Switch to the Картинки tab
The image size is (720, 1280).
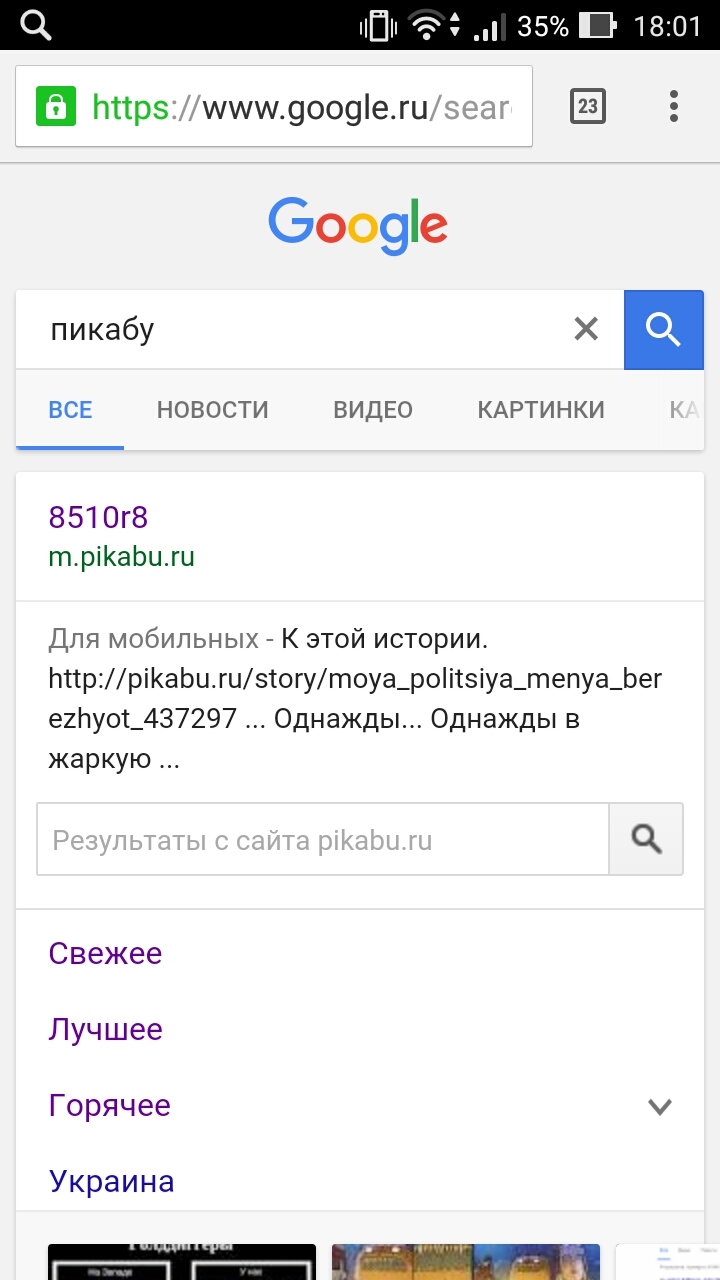(x=540, y=409)
